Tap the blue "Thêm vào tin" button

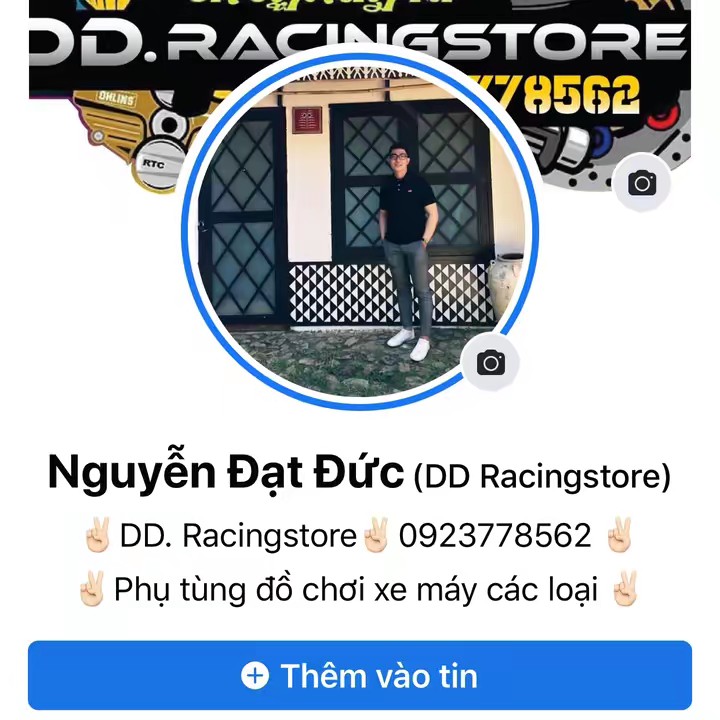click(360, 676)
